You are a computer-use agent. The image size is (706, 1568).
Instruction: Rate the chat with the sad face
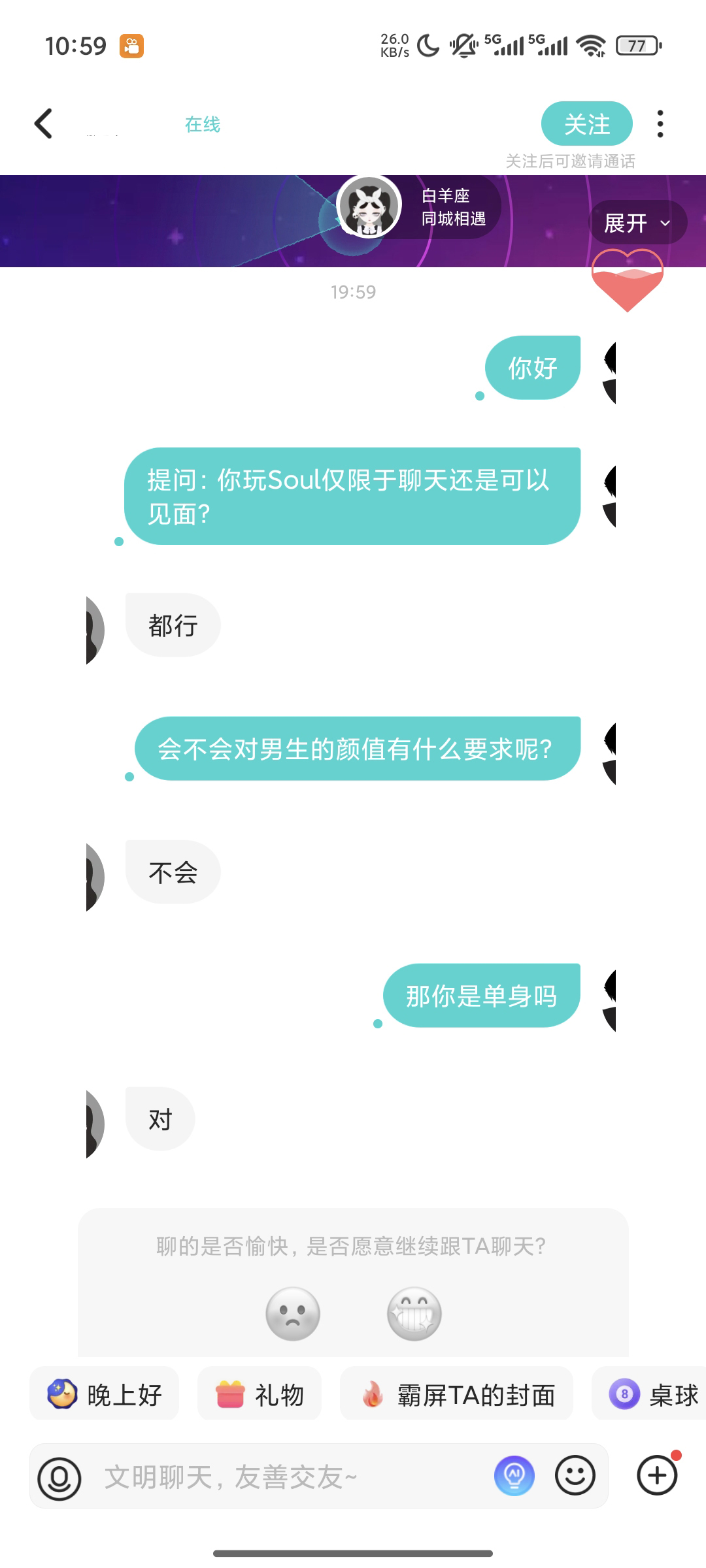click(293, 1314)
